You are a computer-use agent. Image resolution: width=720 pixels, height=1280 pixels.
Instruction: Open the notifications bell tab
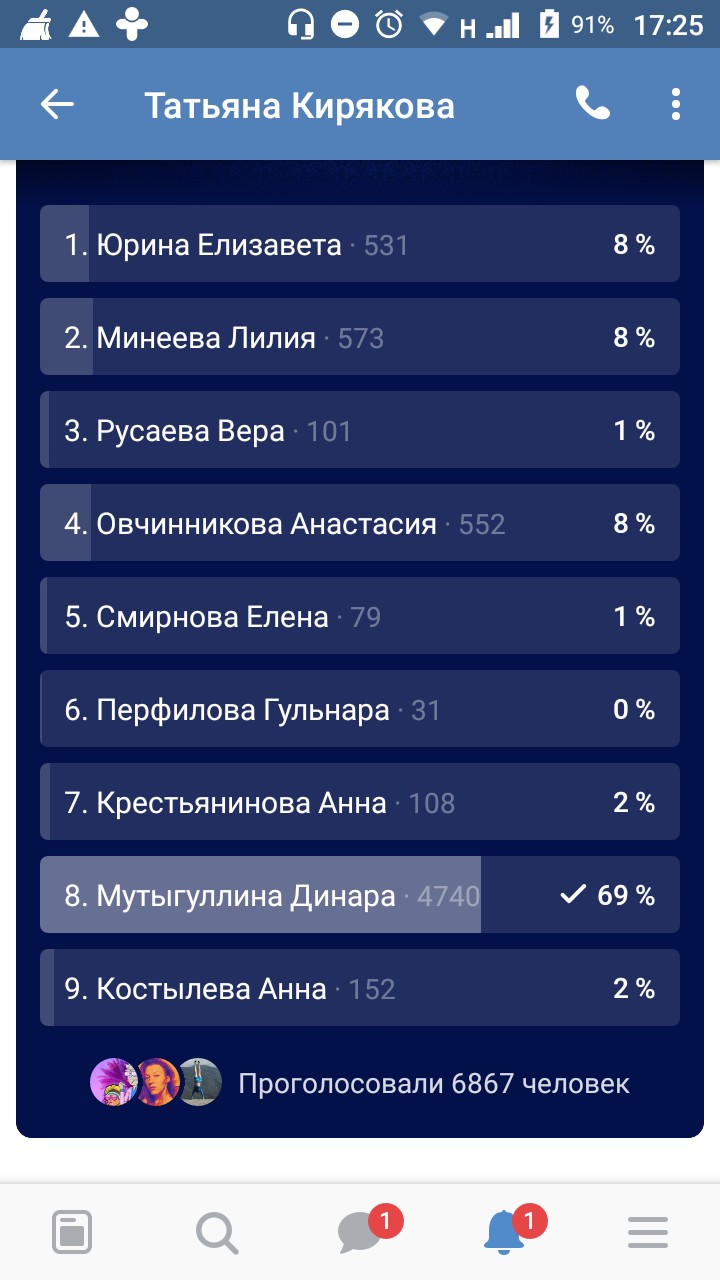504,1231
